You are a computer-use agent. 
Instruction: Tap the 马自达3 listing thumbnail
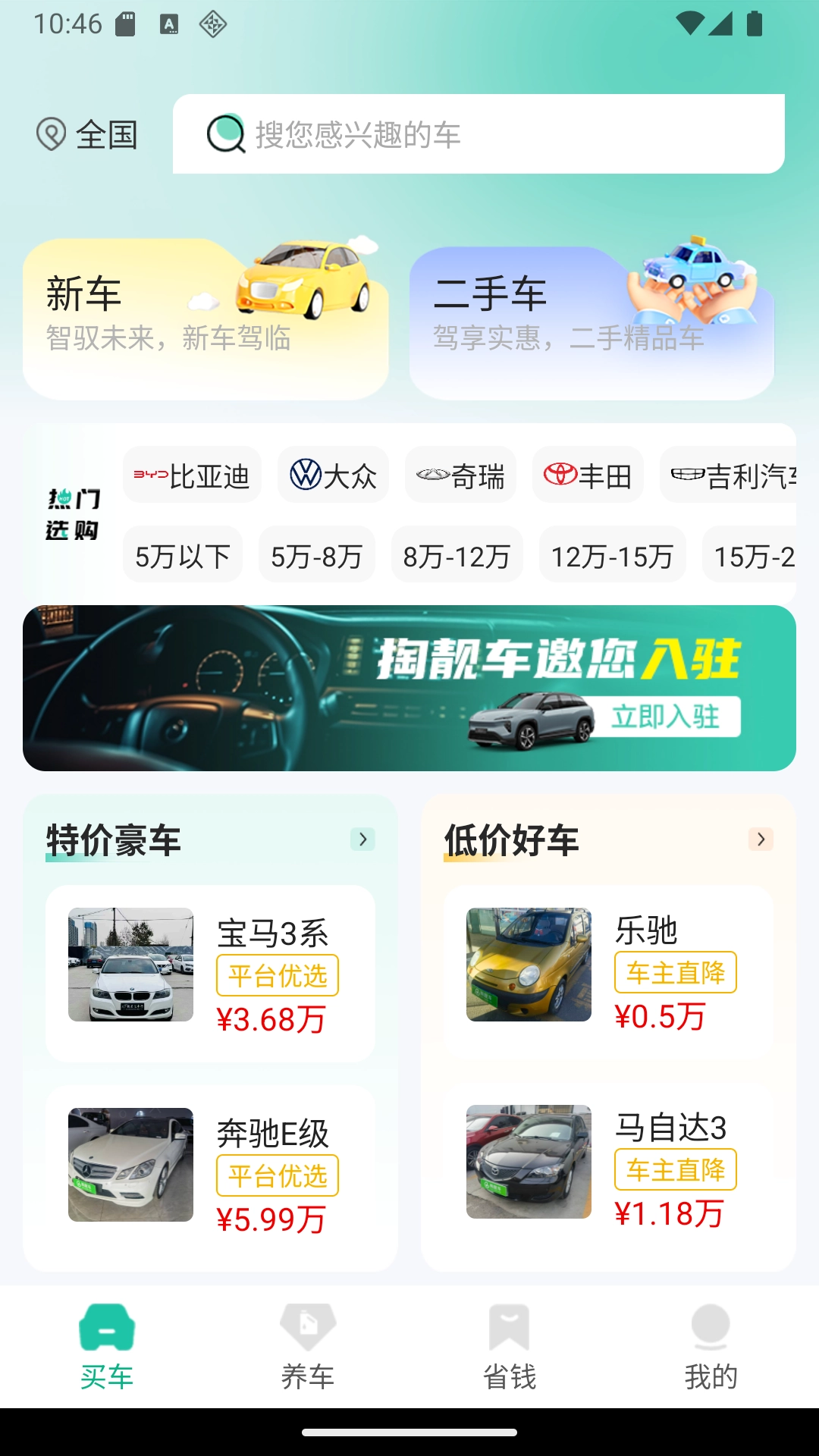pyautogui.click(x=529, y=1163)
